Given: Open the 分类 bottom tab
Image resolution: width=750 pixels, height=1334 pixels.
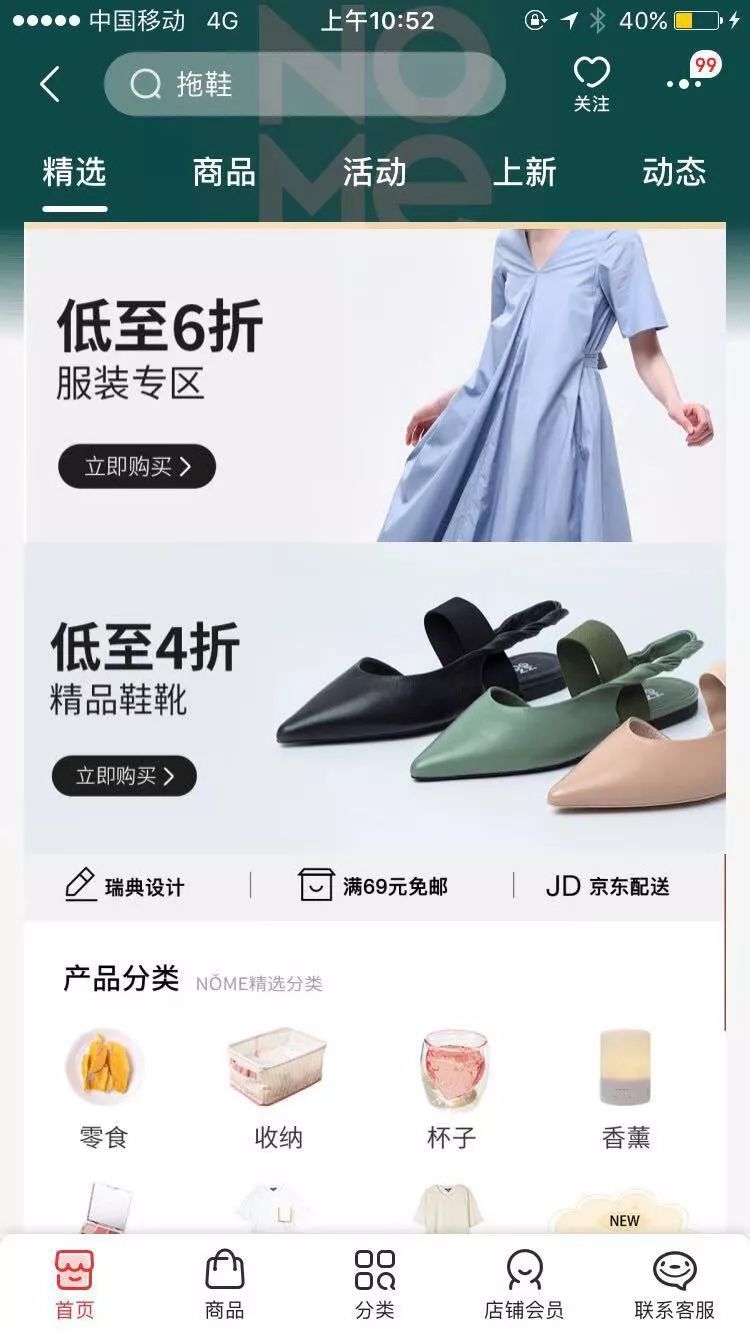Looking at the screenshot, I should click(x=375, y=1285).
